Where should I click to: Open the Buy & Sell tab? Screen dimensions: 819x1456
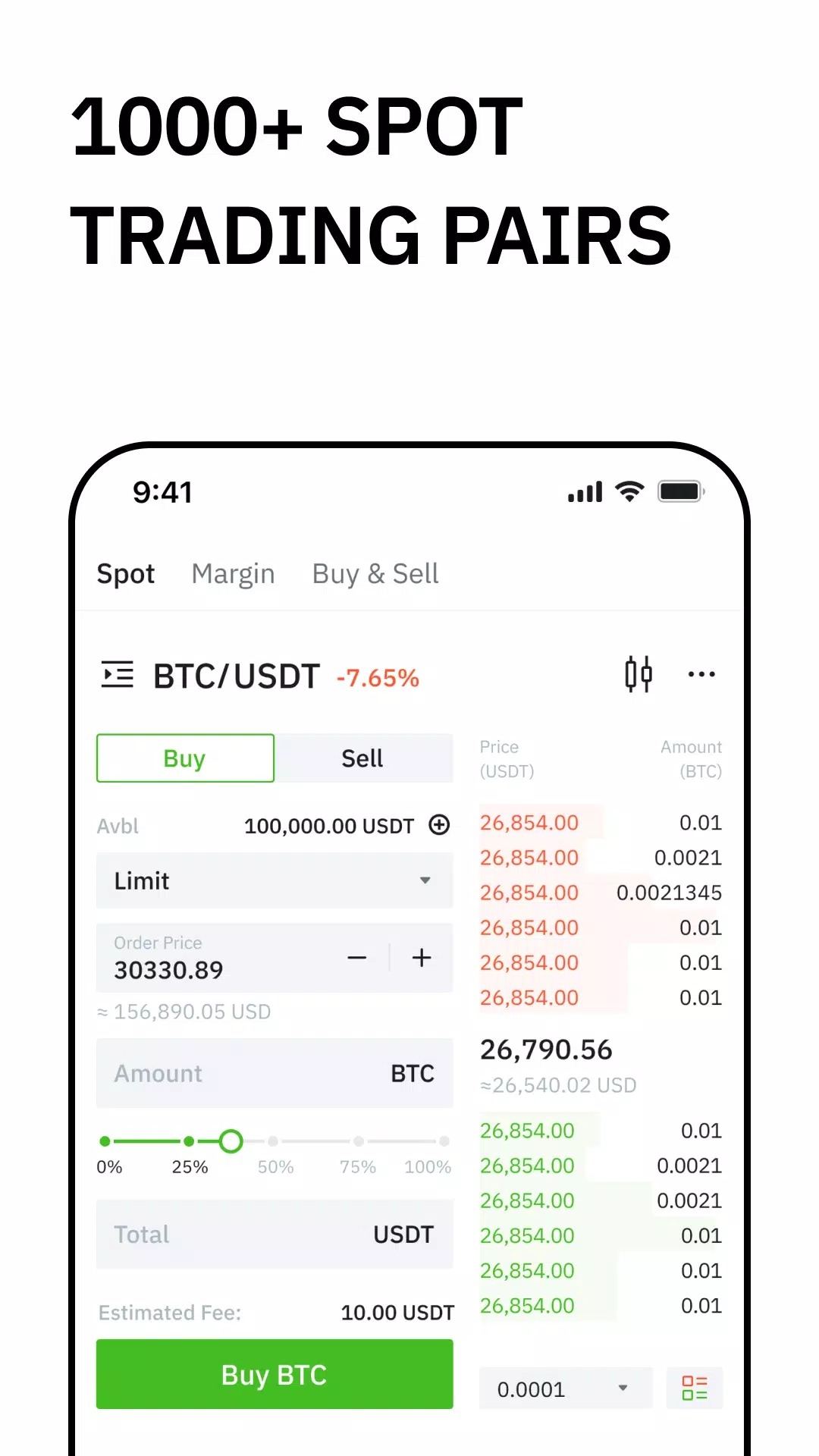tap(375, 574)
